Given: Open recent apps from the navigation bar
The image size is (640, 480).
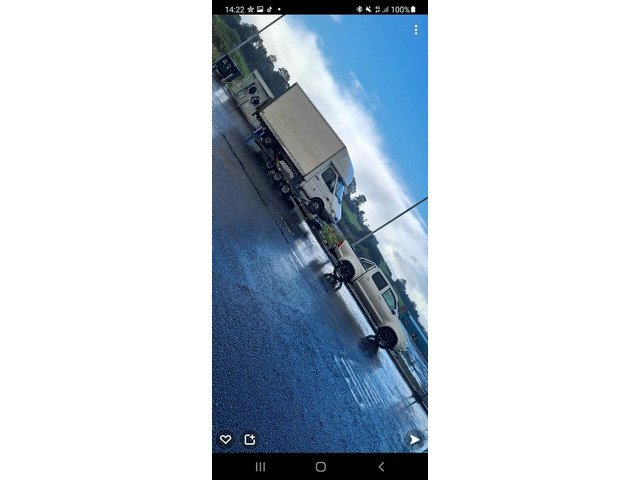Looking at the screenshot, I should click(x=260, y=467).
